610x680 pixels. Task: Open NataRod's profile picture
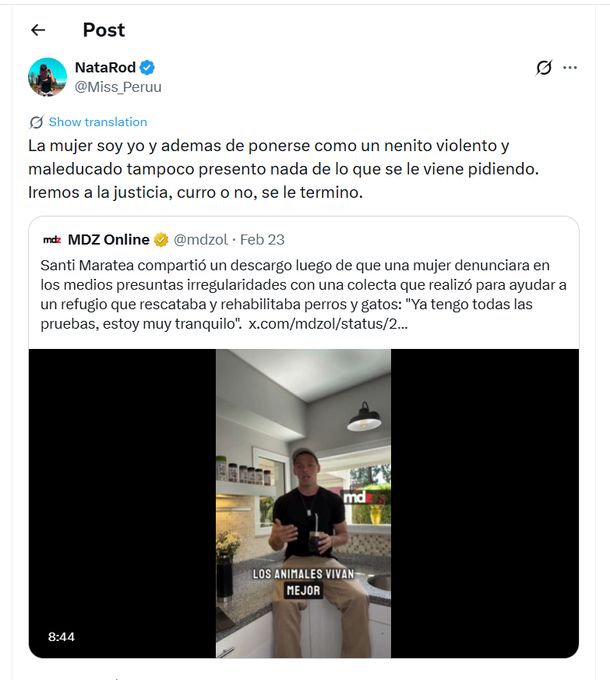(47, 77)
